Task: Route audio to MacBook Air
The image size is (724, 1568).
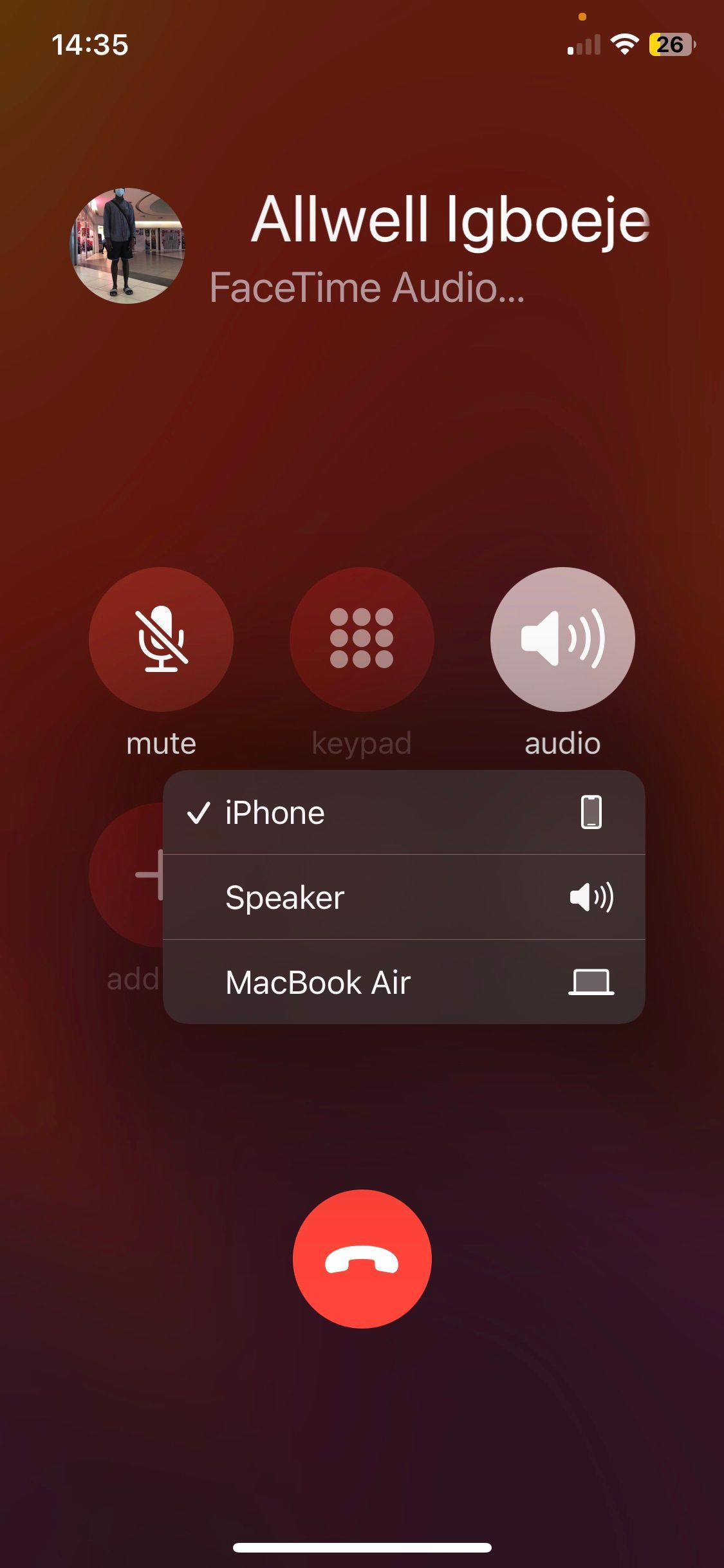Action: (404, 982)
